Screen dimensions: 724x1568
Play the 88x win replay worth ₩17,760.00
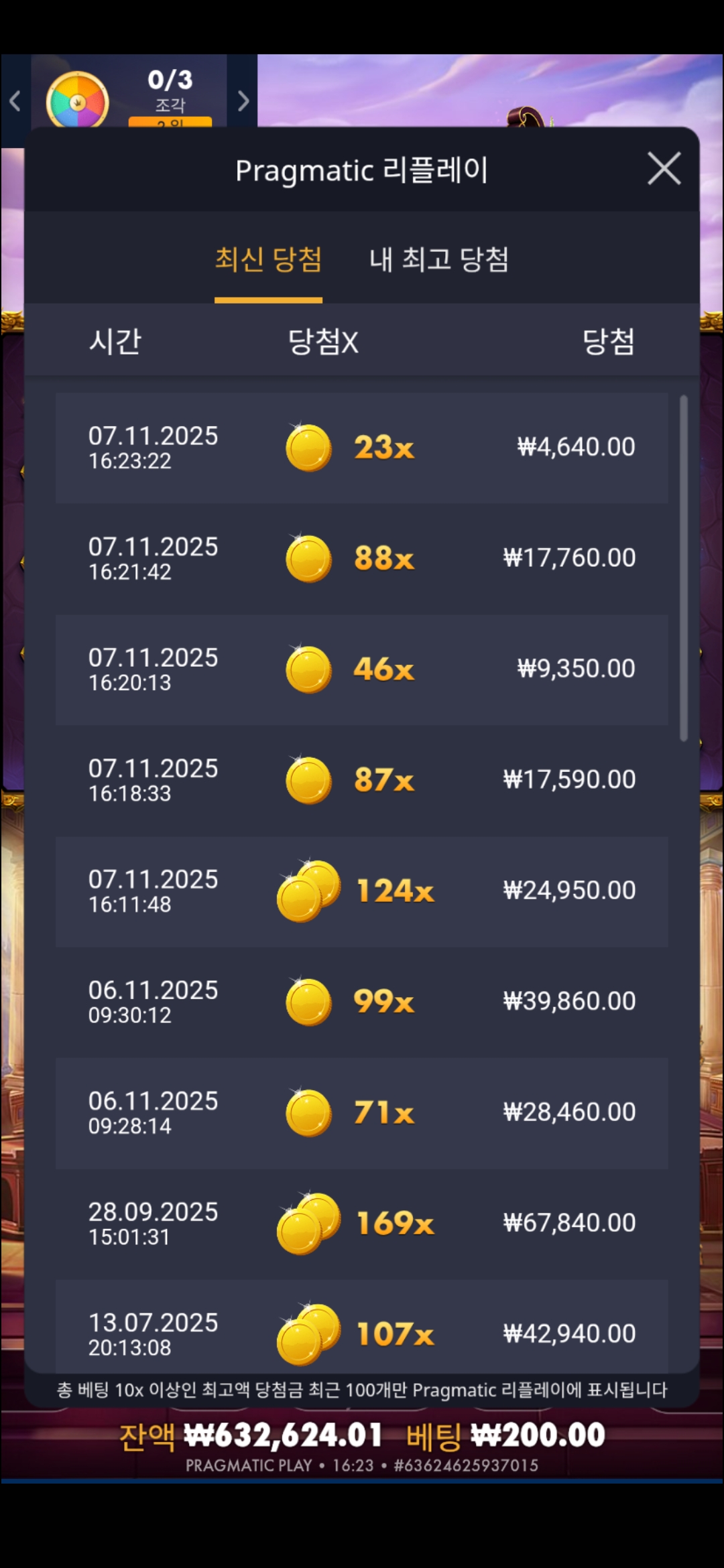[x=361, y=558]
